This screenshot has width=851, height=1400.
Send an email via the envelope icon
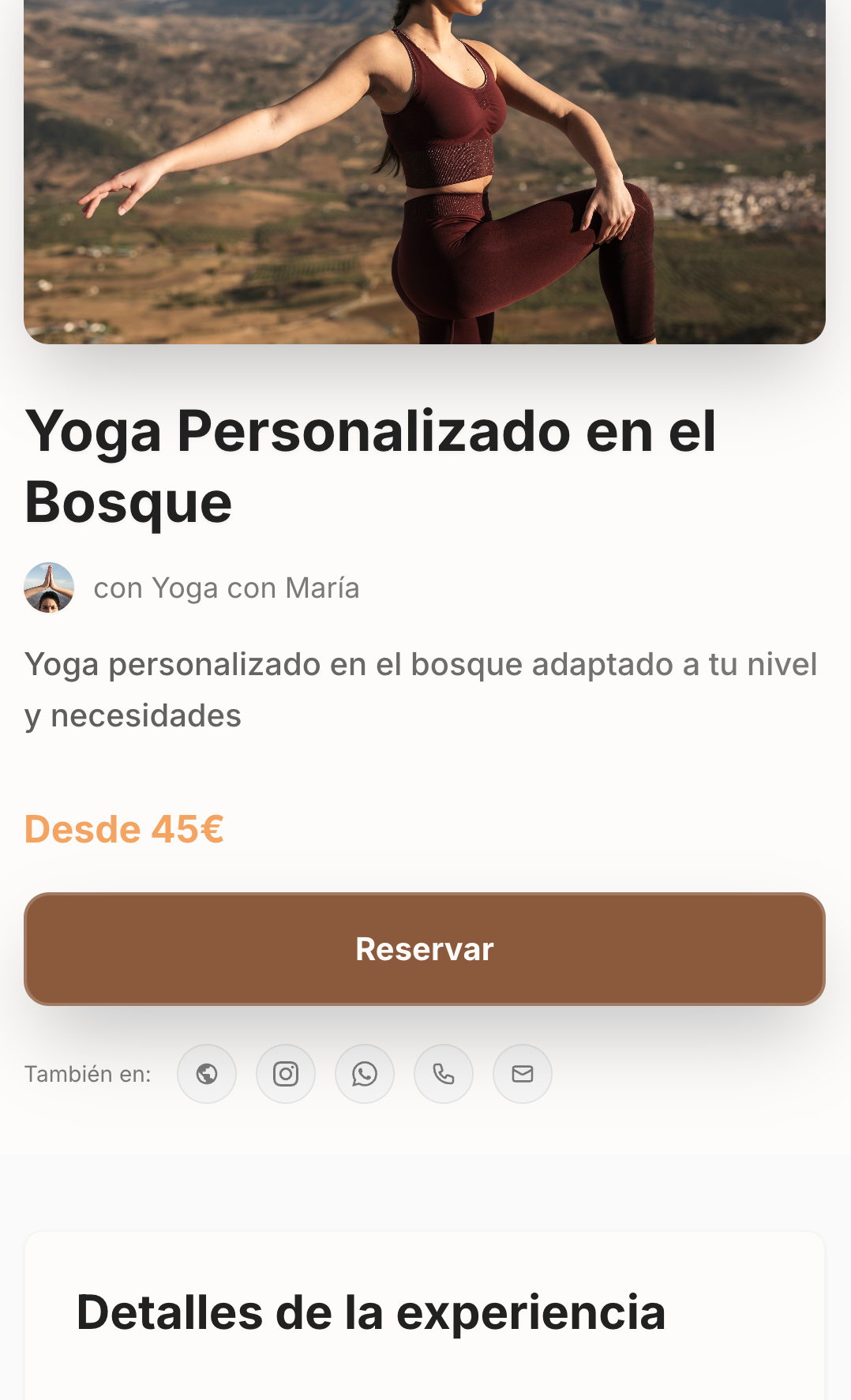pos(522,1073)
